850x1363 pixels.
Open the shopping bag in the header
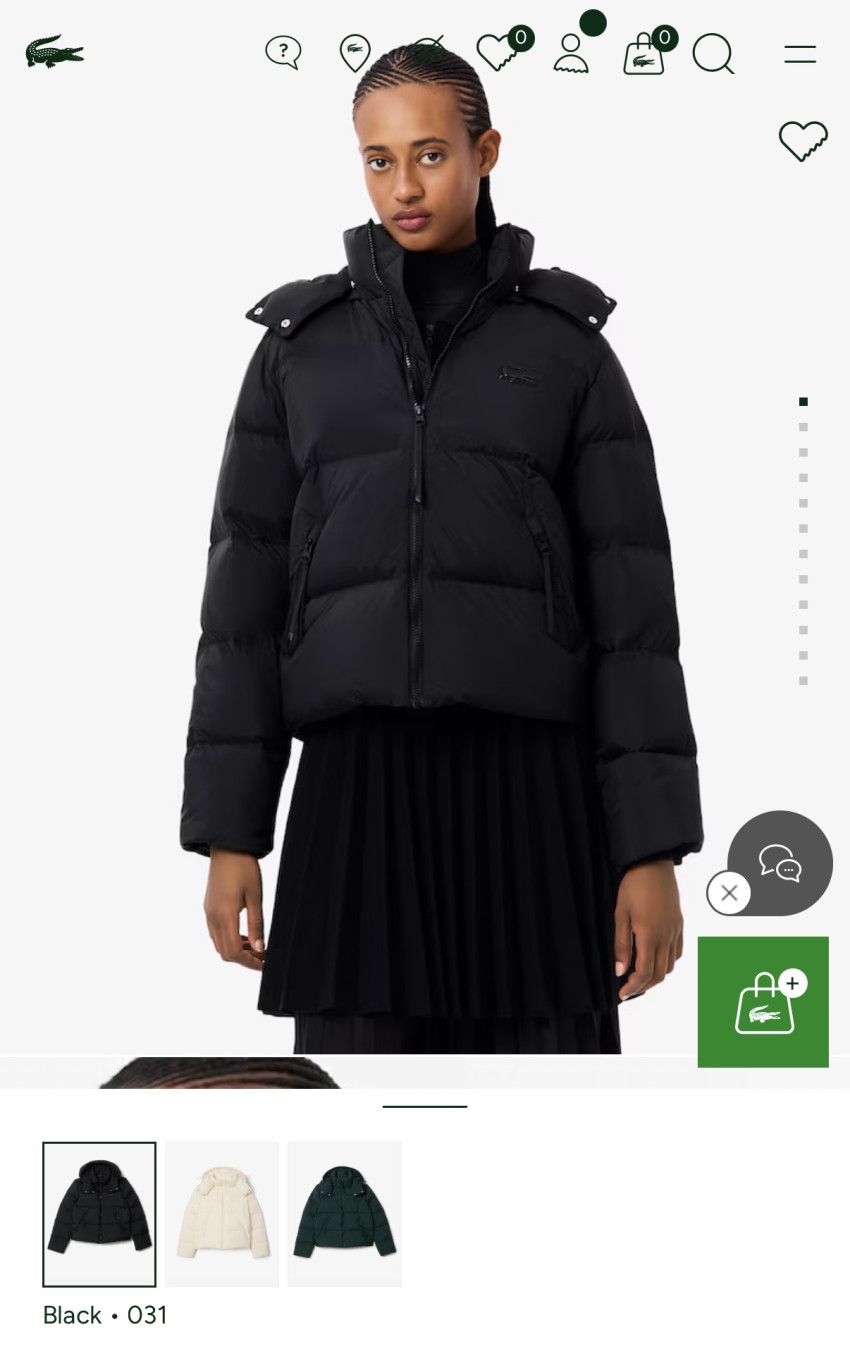coord(643,54)
